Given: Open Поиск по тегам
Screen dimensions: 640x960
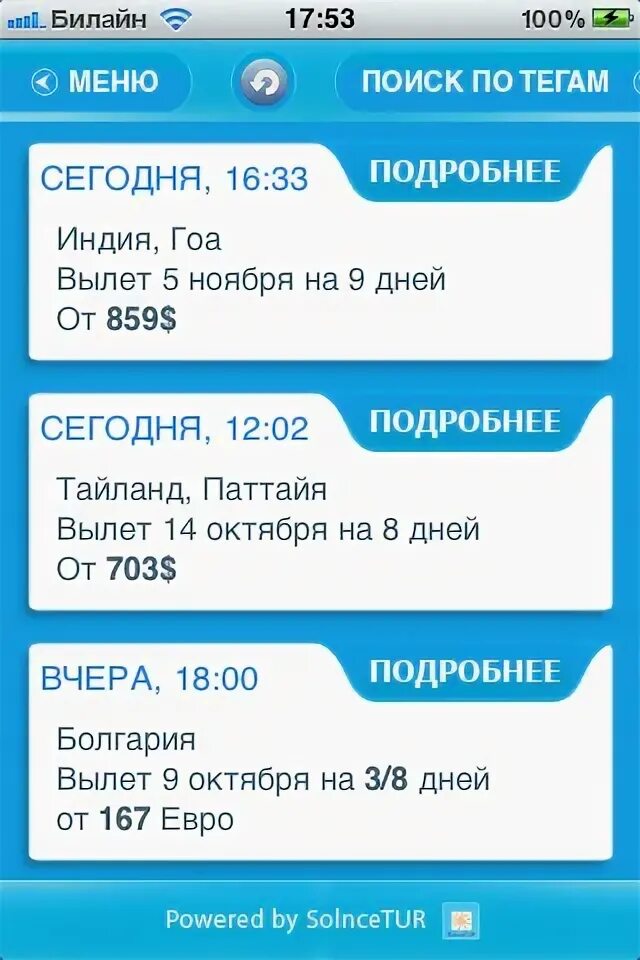Looking at the screenshot, I should point(485,82).
